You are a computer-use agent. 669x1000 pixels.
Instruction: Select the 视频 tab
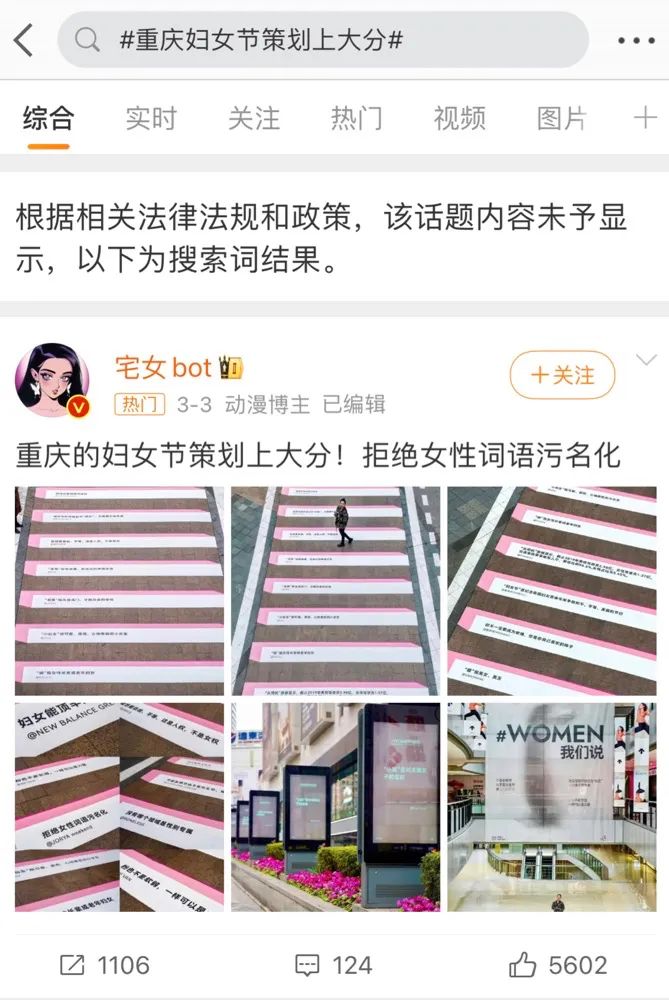point(459,118)
